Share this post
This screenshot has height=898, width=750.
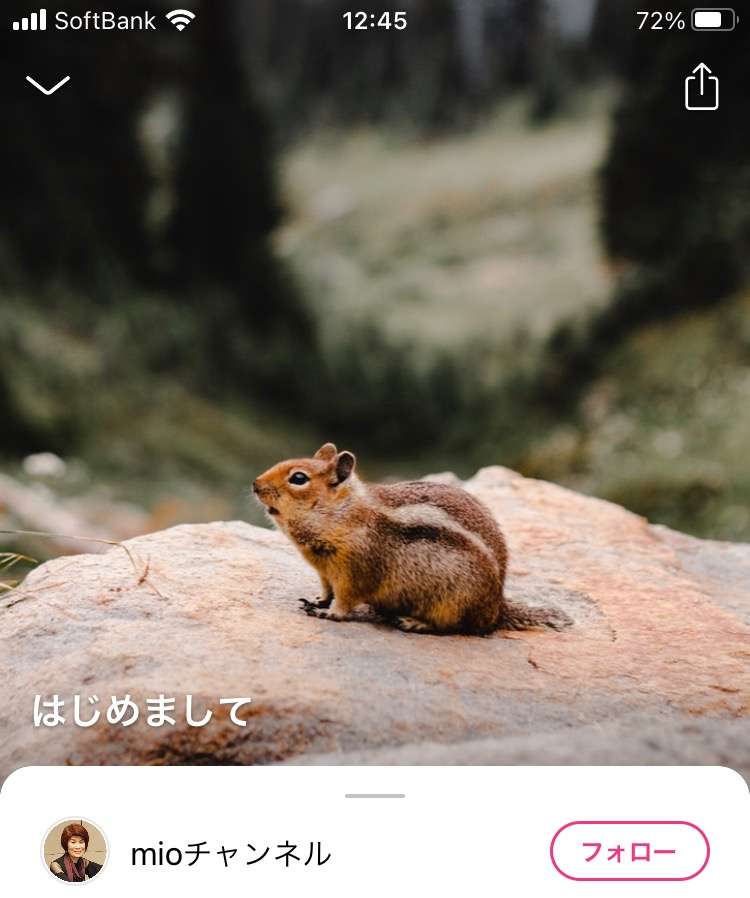[x=701, y=87]
